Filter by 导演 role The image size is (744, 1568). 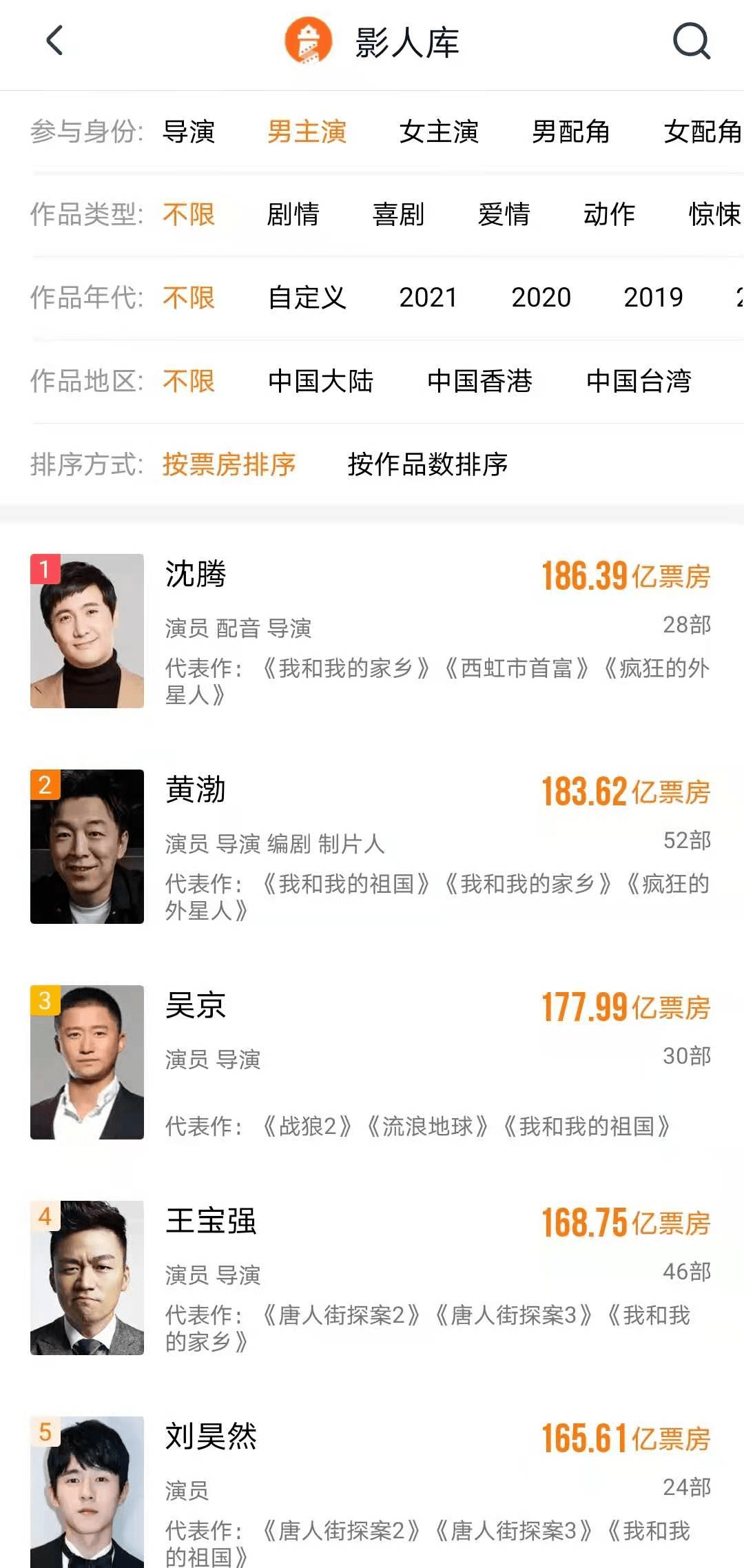(189, 132)
